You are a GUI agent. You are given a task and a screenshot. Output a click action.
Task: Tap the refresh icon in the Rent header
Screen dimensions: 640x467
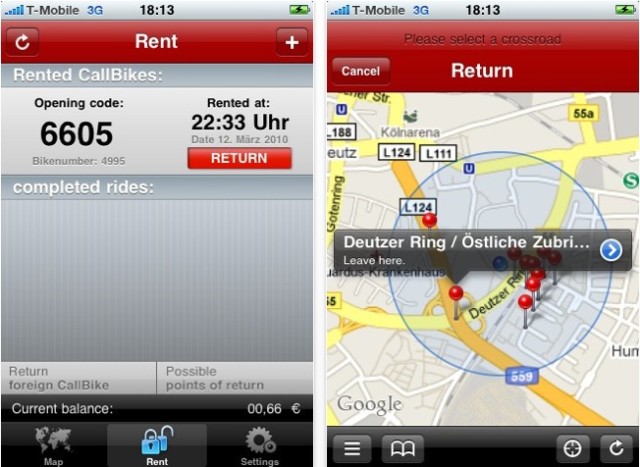pyautogui.click(x=22, y=42)
